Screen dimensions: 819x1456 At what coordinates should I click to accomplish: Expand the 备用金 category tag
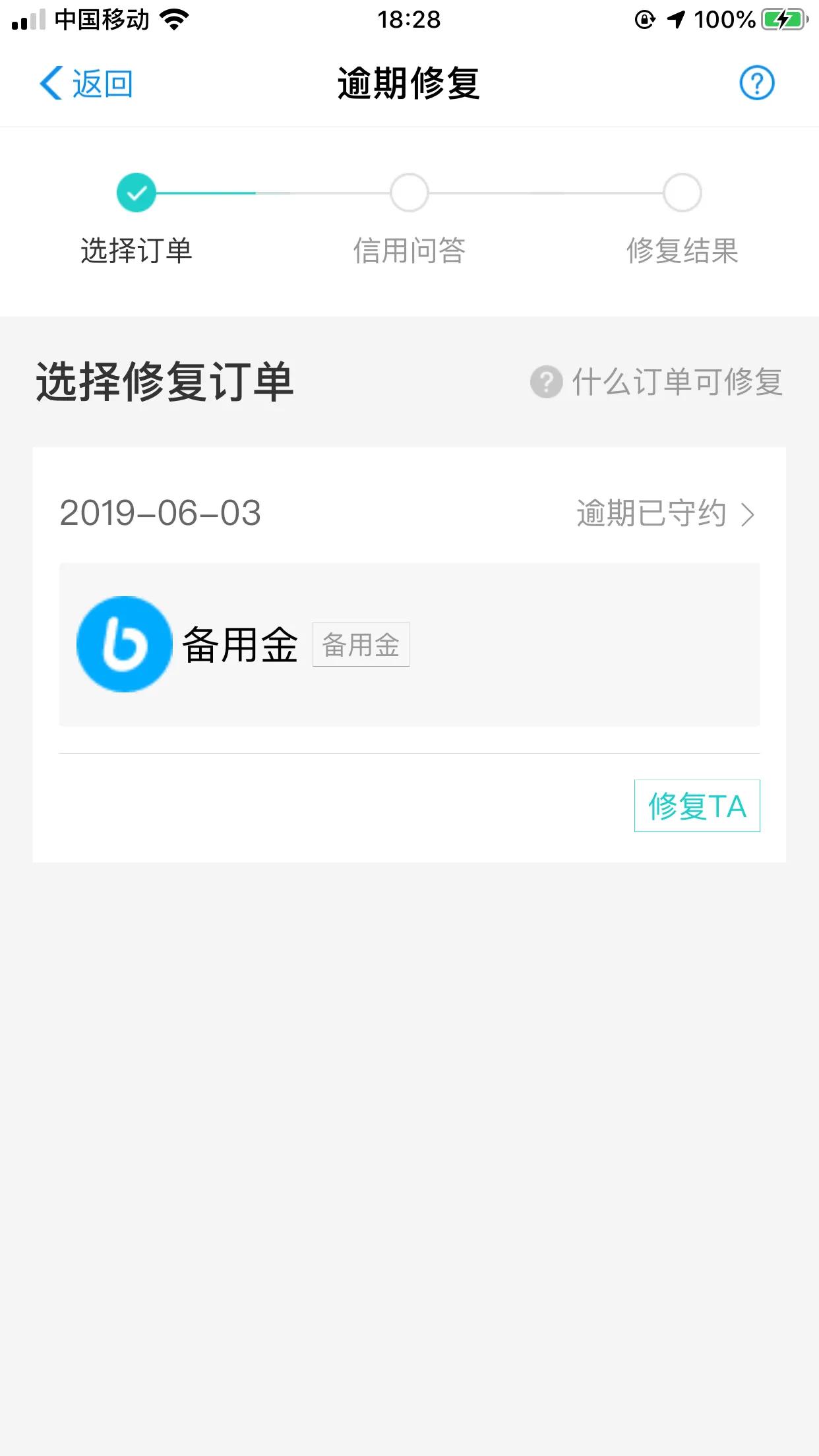pos(361,644)
